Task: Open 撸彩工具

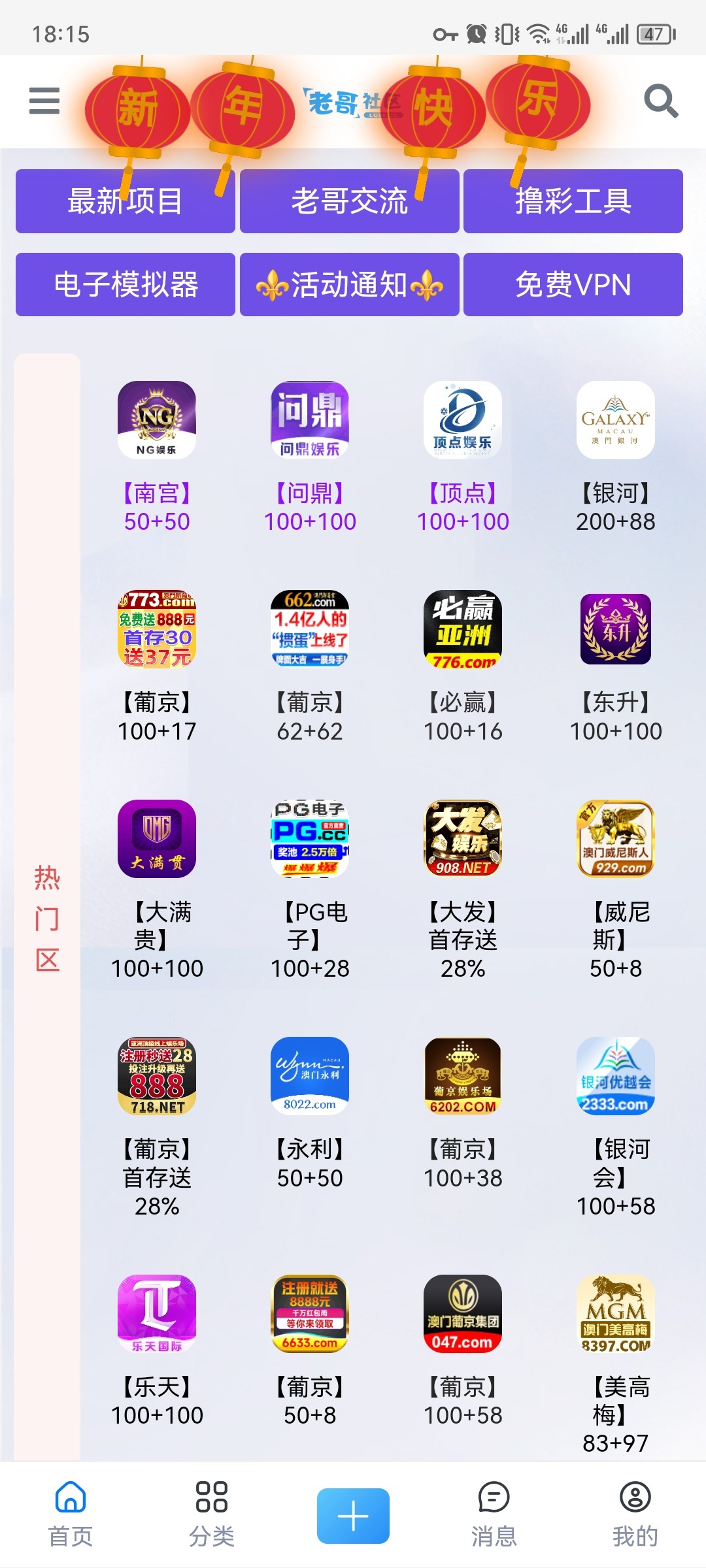Action: (x=573, y=201)
